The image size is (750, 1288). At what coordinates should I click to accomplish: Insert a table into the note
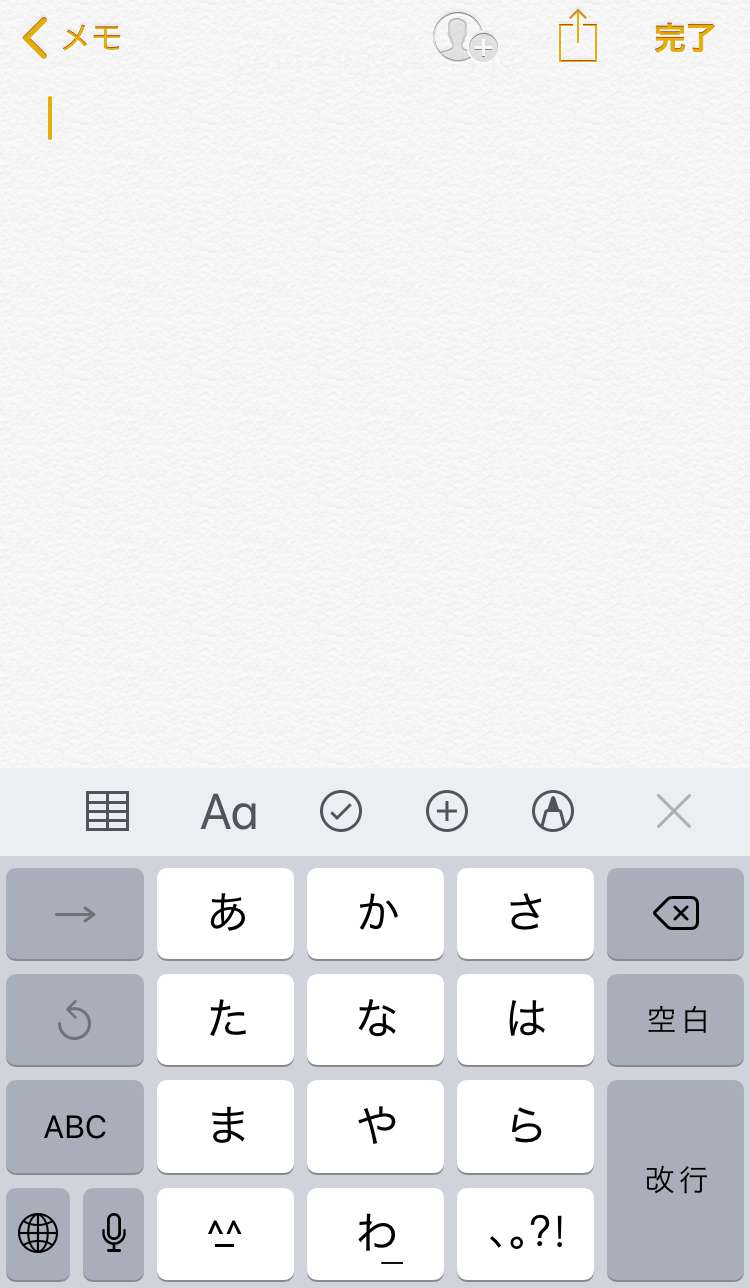pyautogui.click(x=107, y=811)
